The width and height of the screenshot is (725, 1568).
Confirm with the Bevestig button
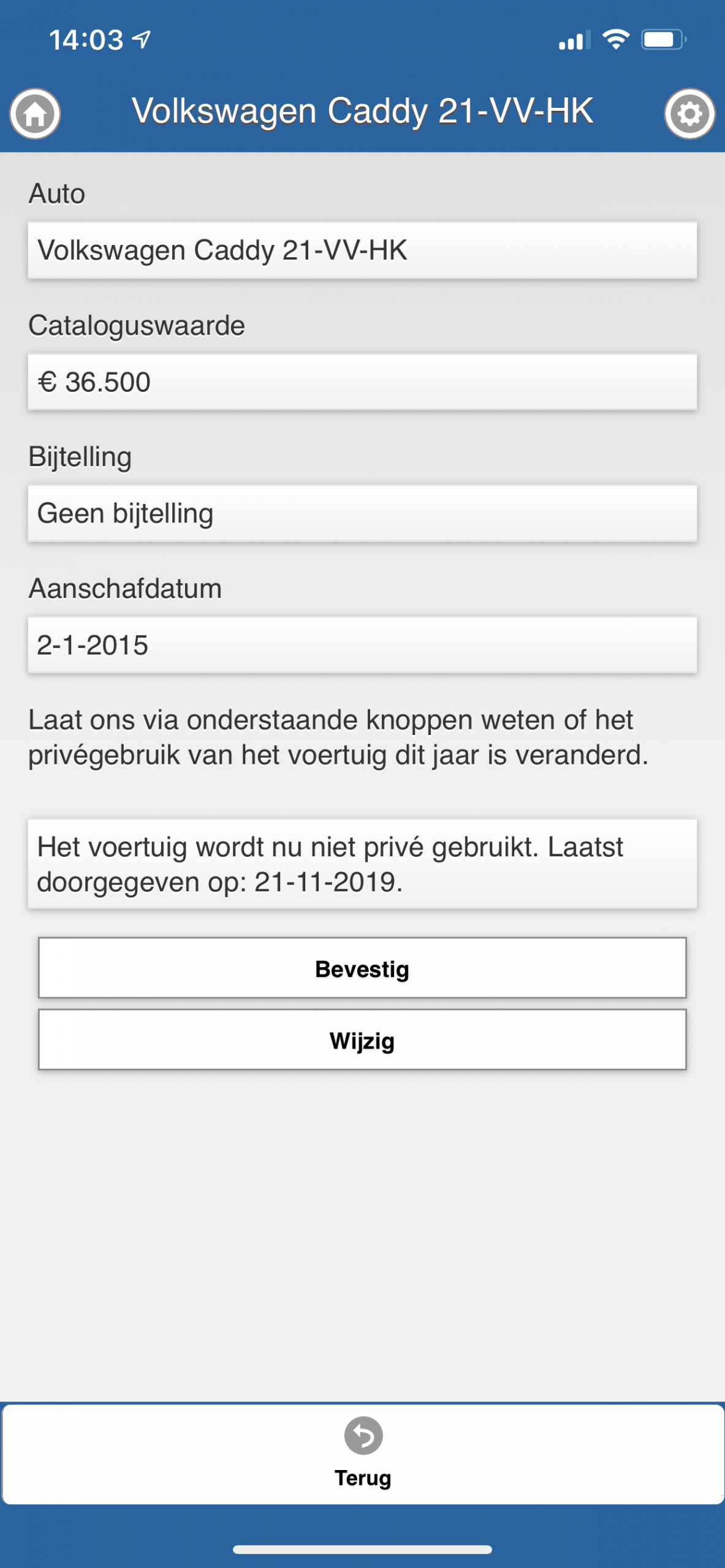click(362, 968)
